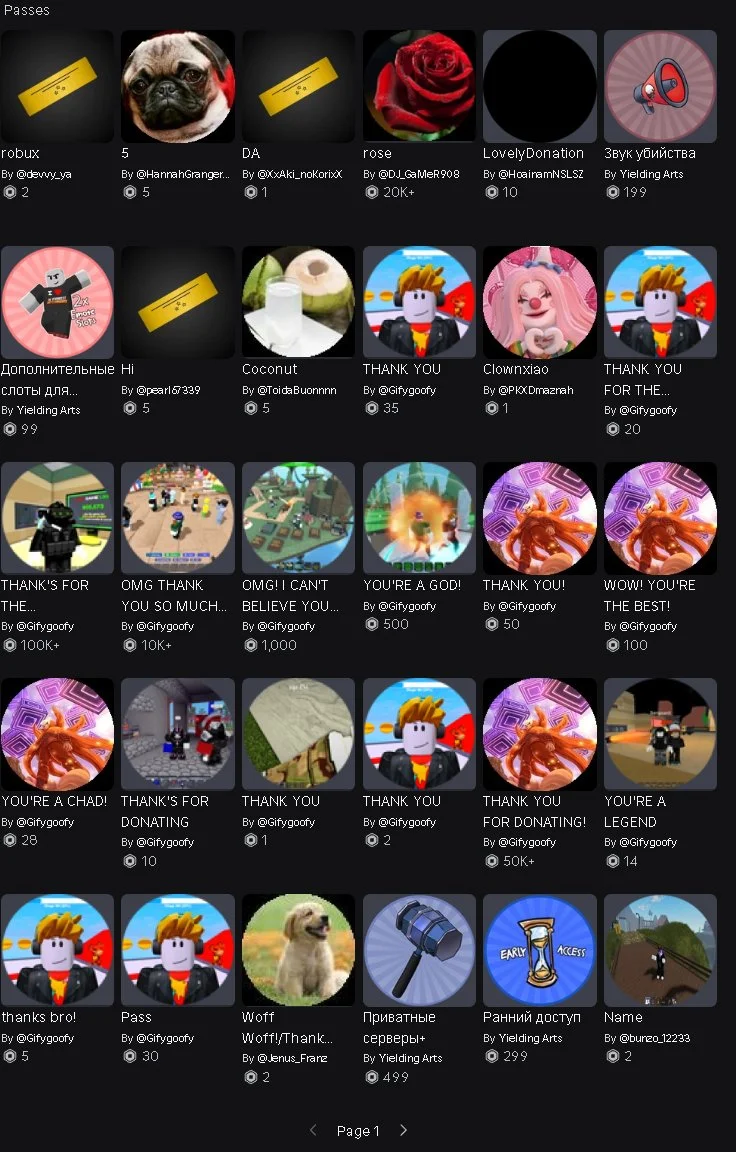This screenshot has width=736, height=1152.
Task: Select the 'WOW! YOU'RE THE BEST!' pass
Action: tap(660, 519)
